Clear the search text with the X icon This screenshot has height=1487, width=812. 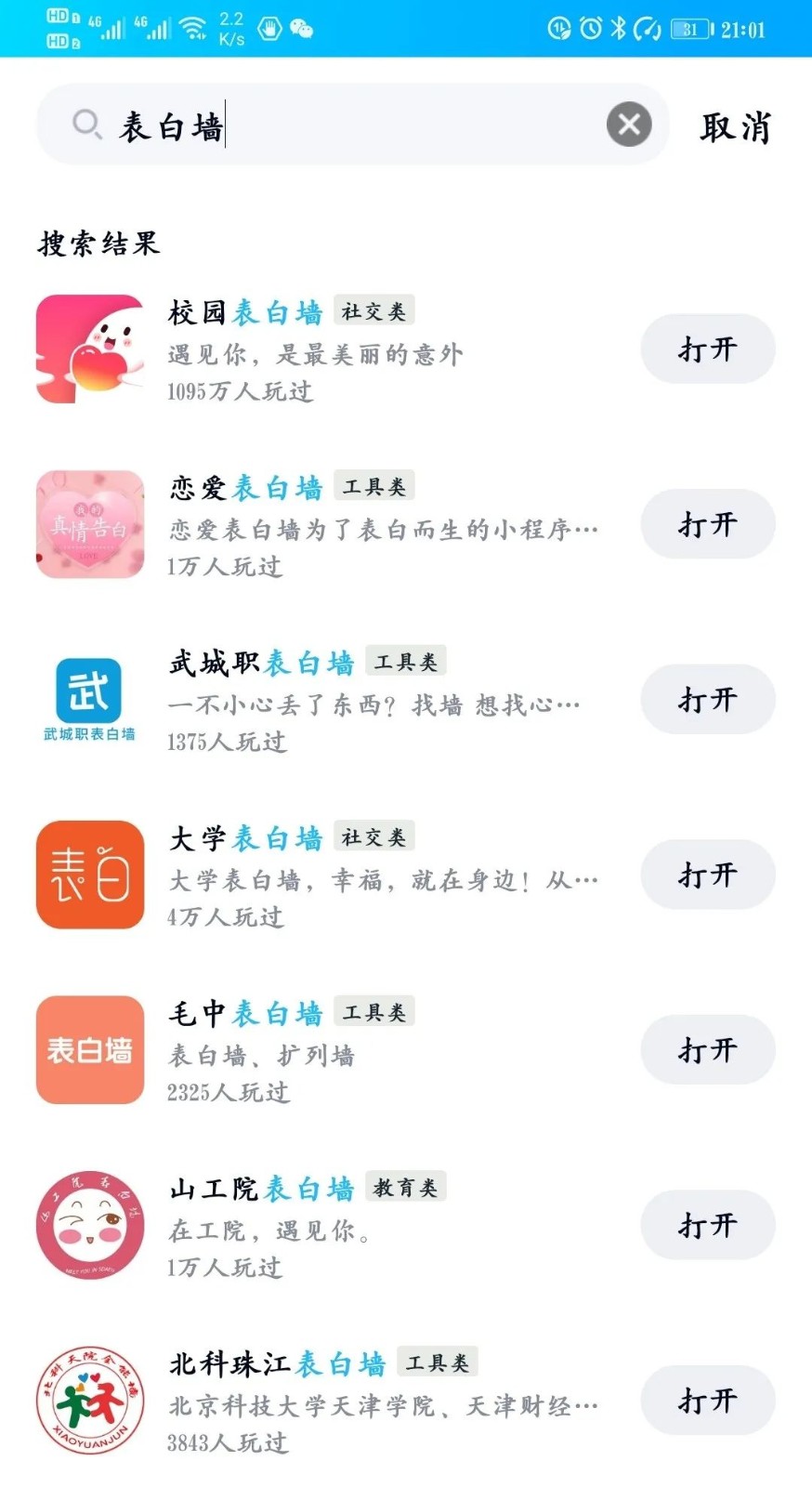click(x=629, y=125)
